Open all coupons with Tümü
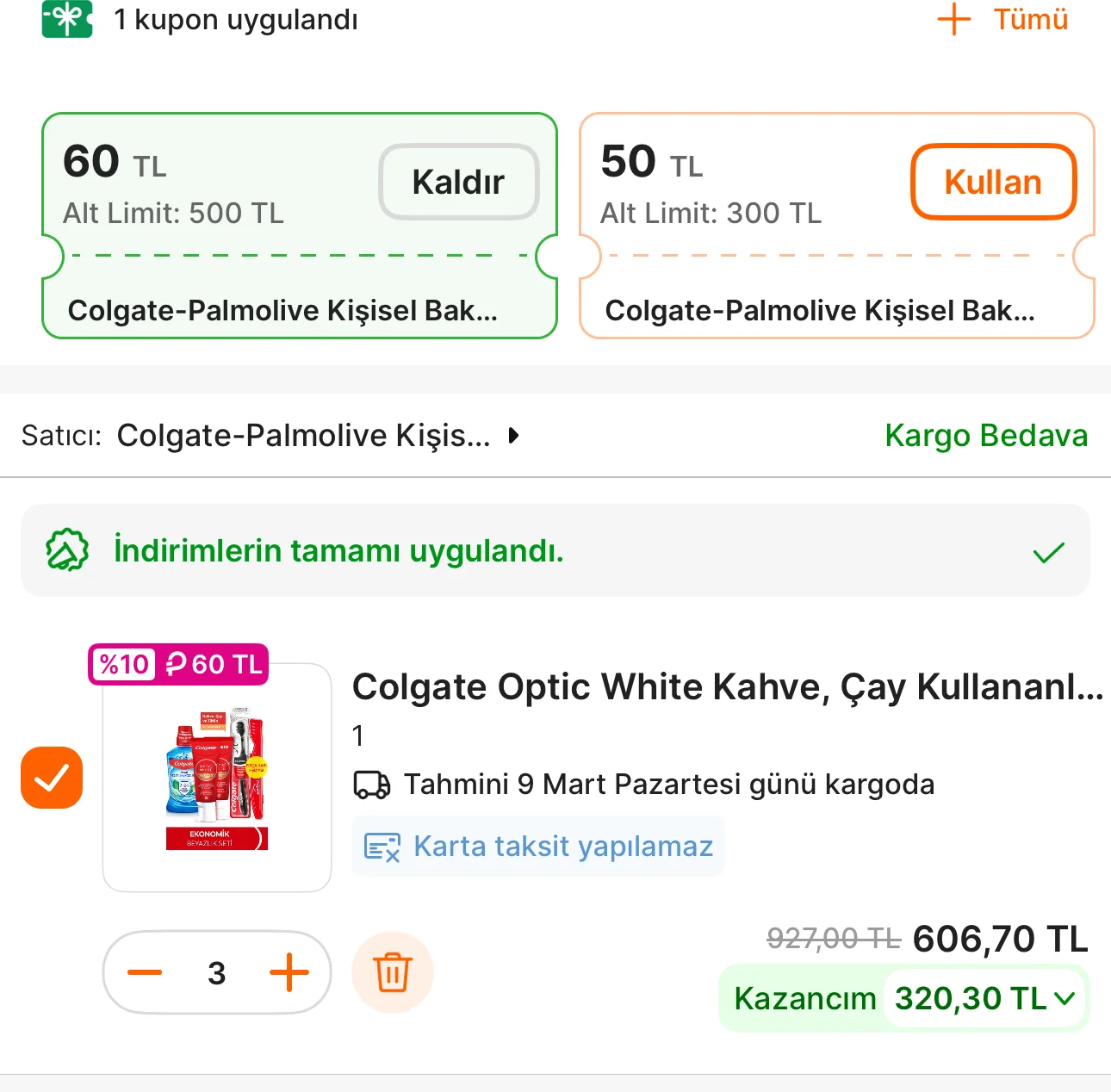1111x1092 pixels. pos(1003,19)
